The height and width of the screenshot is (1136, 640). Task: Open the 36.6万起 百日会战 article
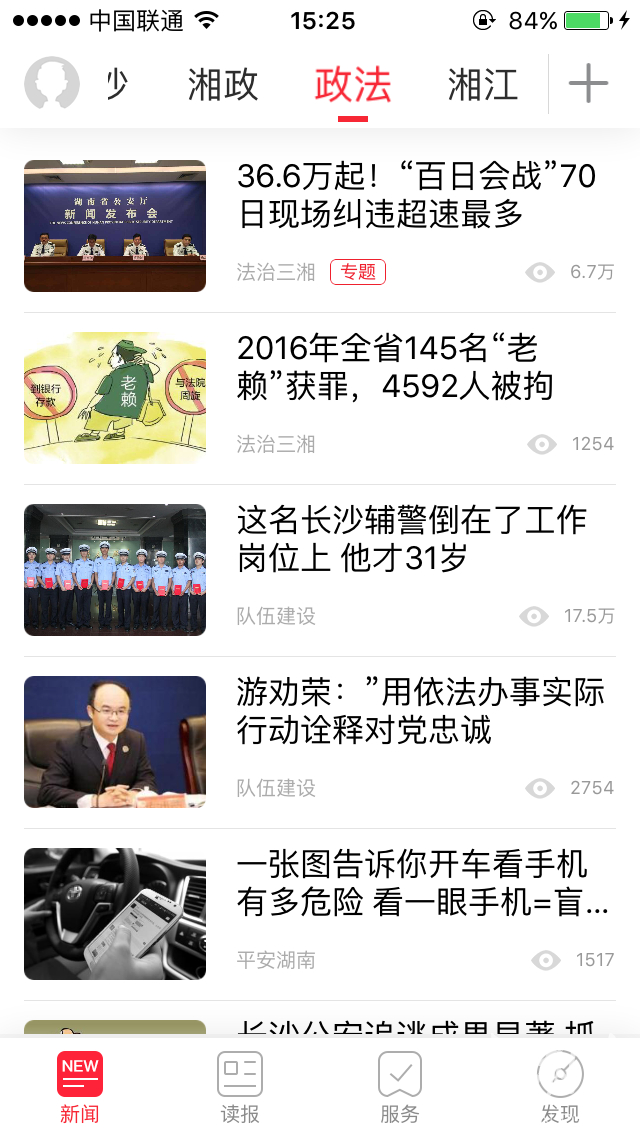point(416,195)
